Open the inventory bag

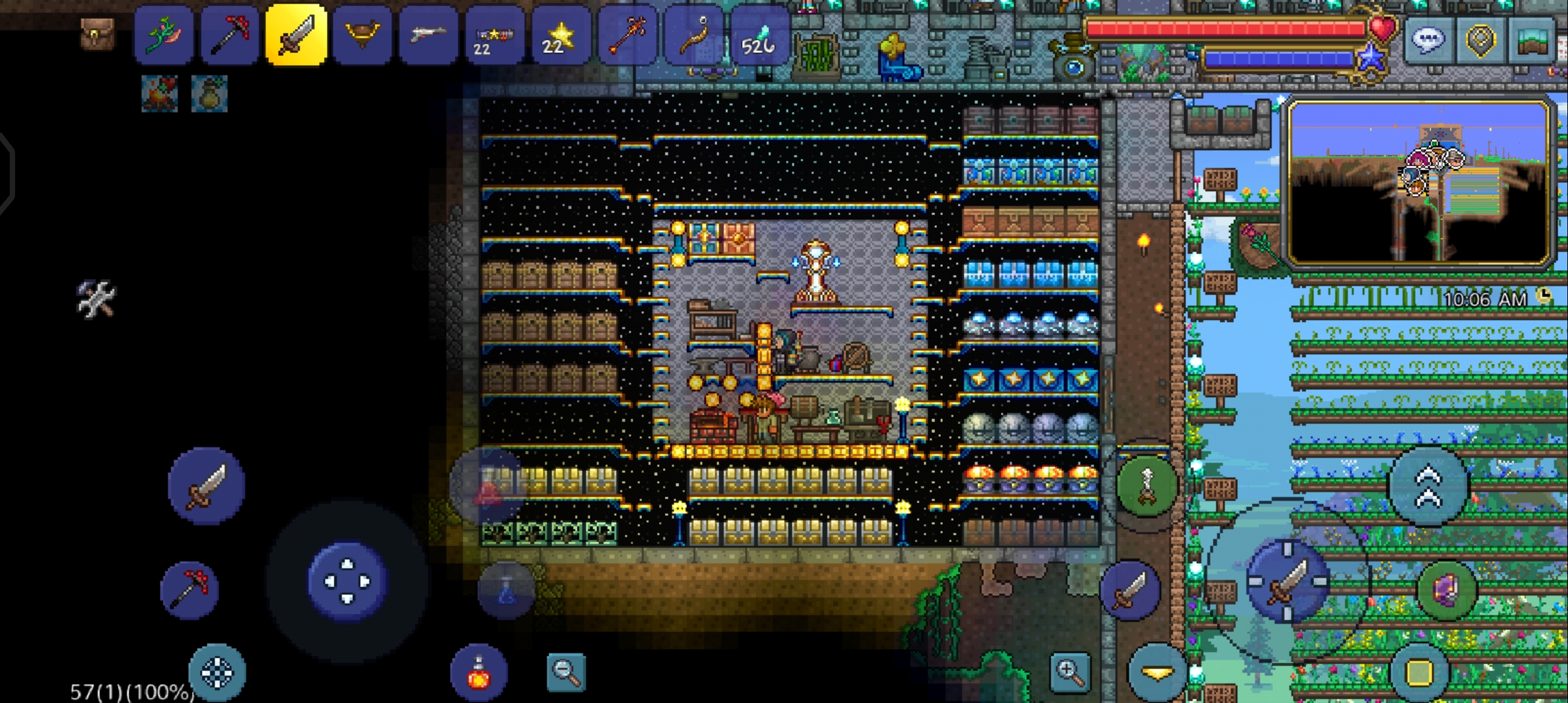pos(98,34)
